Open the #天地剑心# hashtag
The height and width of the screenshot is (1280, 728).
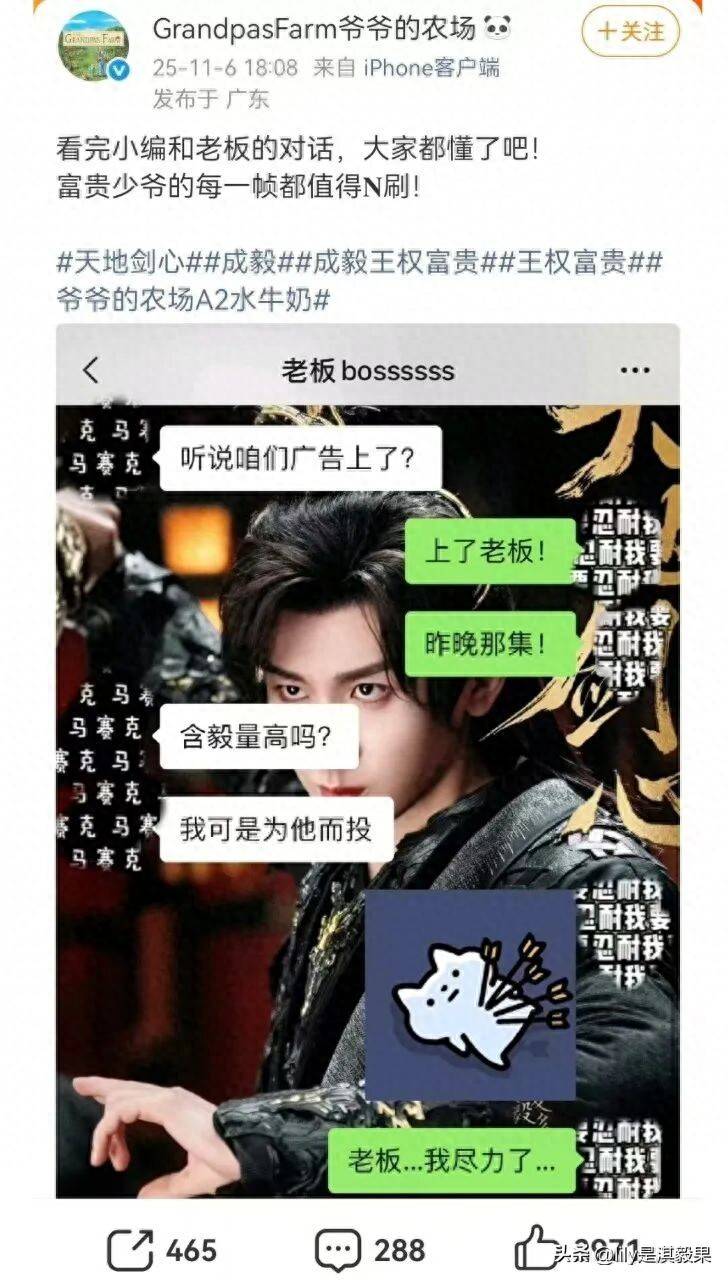point(124,263)
